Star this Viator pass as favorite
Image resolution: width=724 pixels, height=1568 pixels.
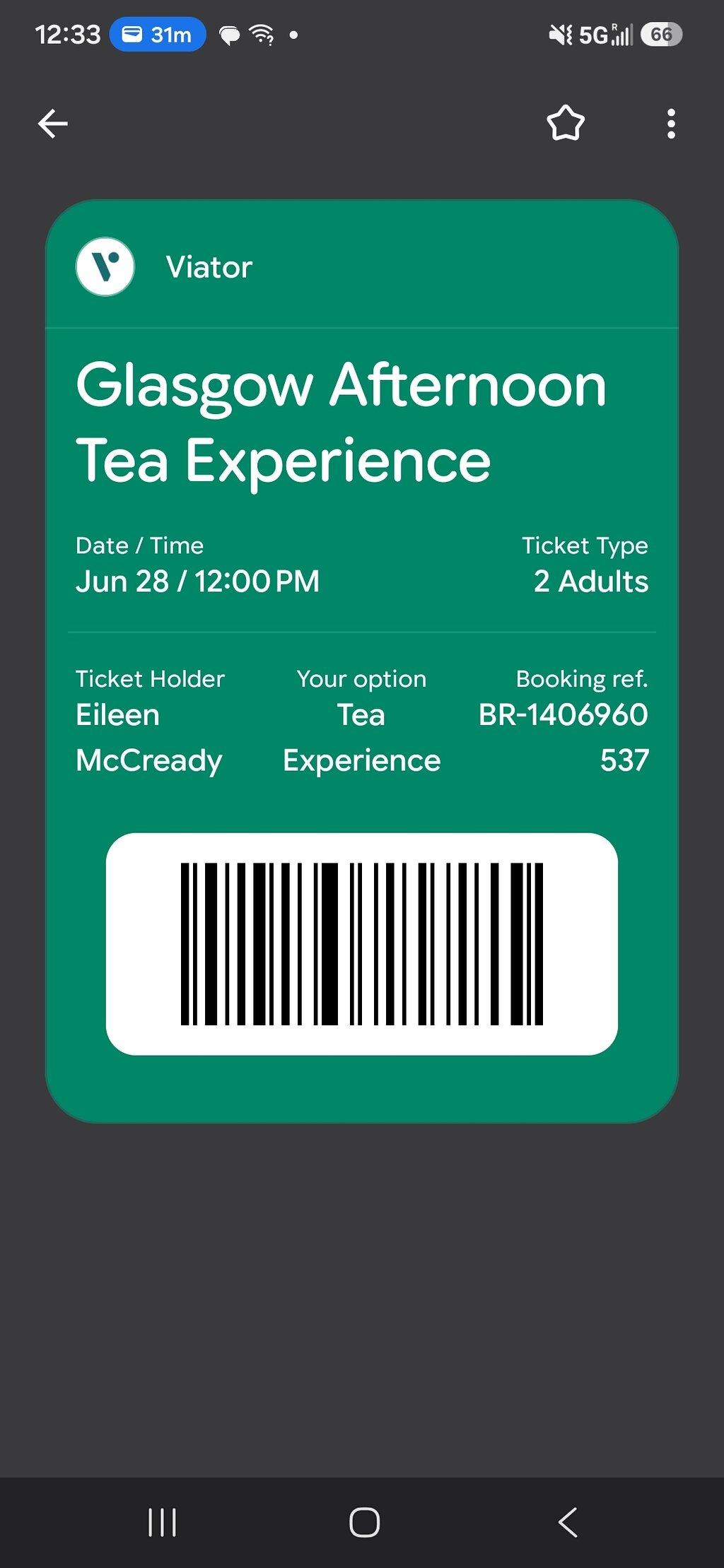click(x=566, y=123)
